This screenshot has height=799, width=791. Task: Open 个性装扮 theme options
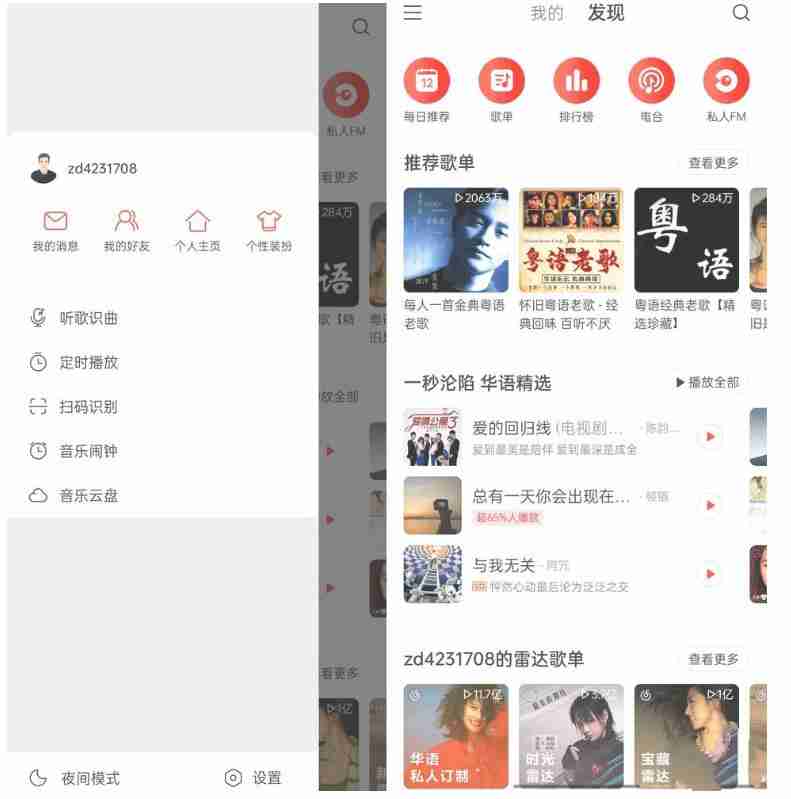[269, 231]
